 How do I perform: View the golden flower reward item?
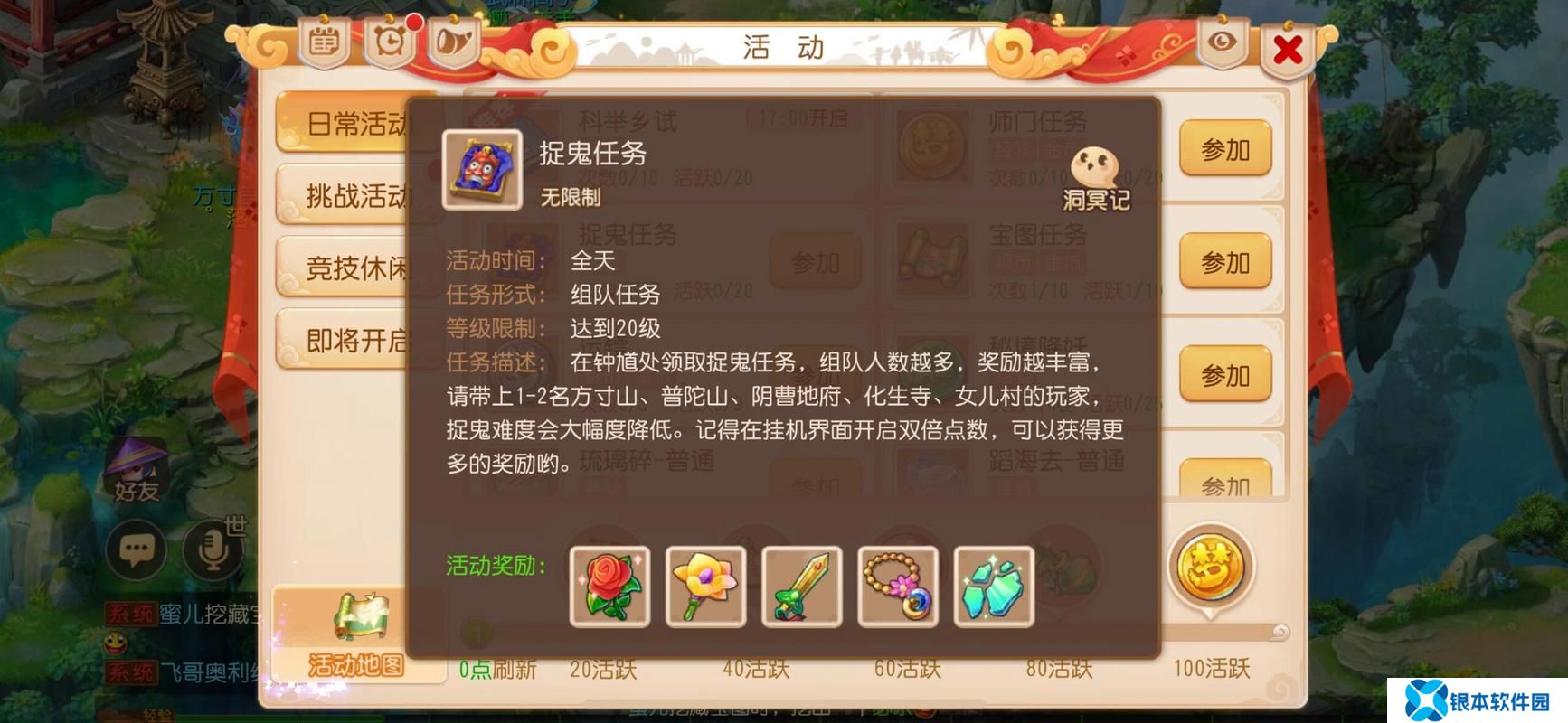705,587
